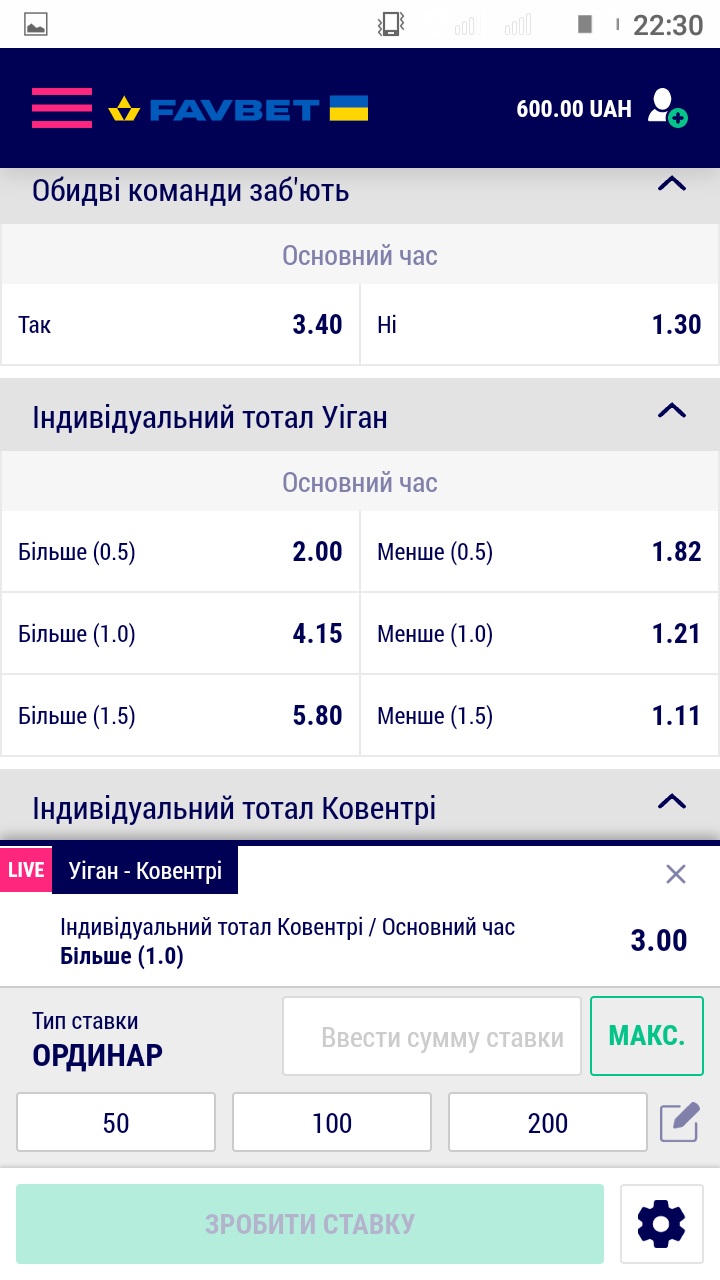720x1280 pixels.
Task: Tap the МАКС. button
Action: [646, 1036]
